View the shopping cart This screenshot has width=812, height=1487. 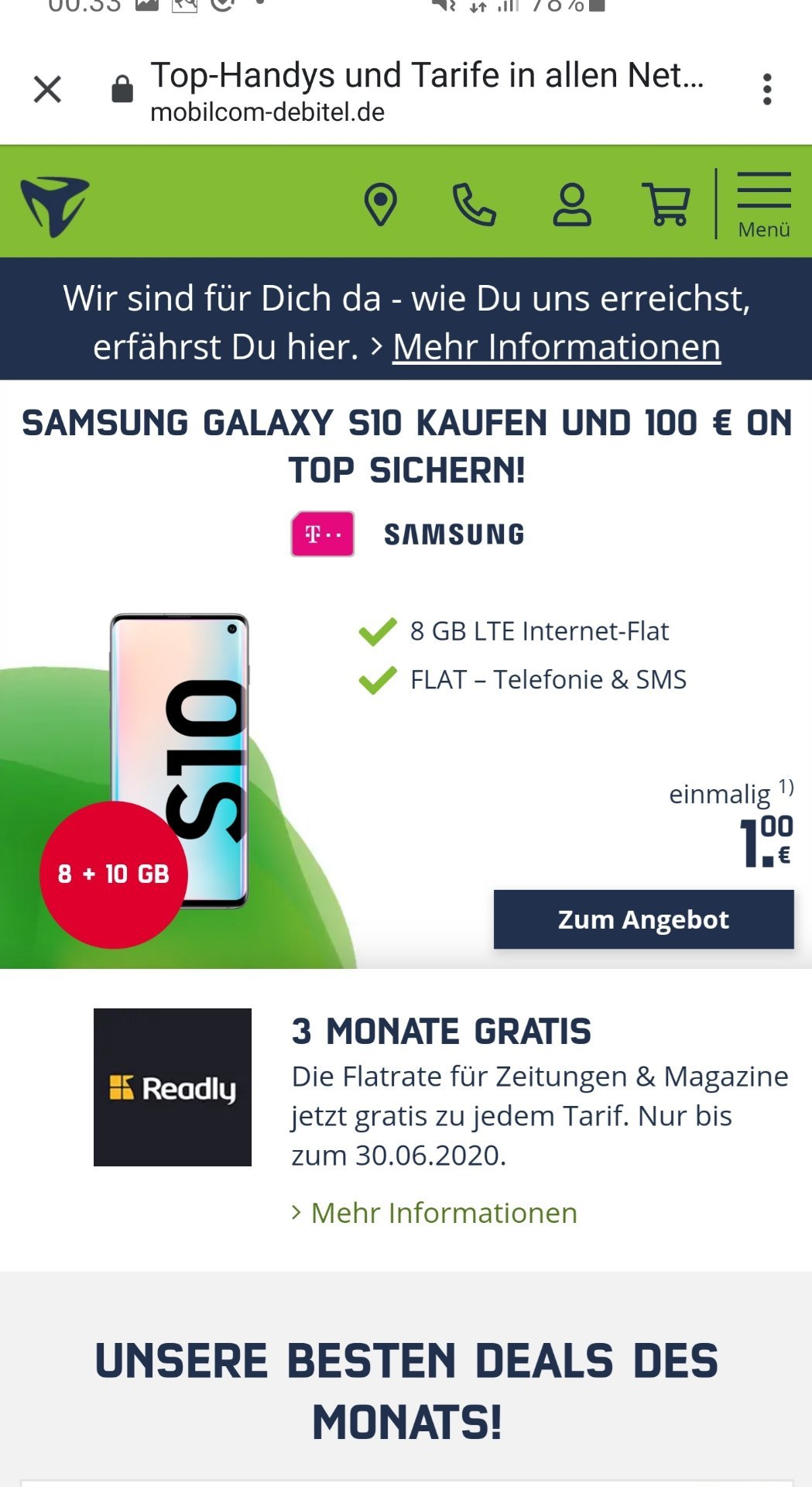pos(666,205)
